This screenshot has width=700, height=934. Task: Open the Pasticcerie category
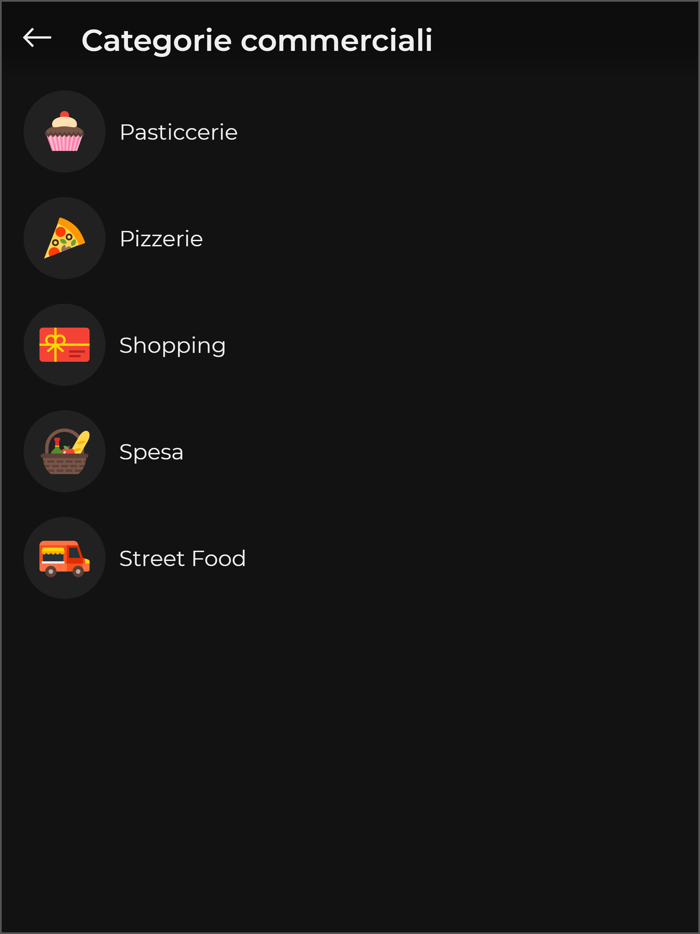click(178, 132)
